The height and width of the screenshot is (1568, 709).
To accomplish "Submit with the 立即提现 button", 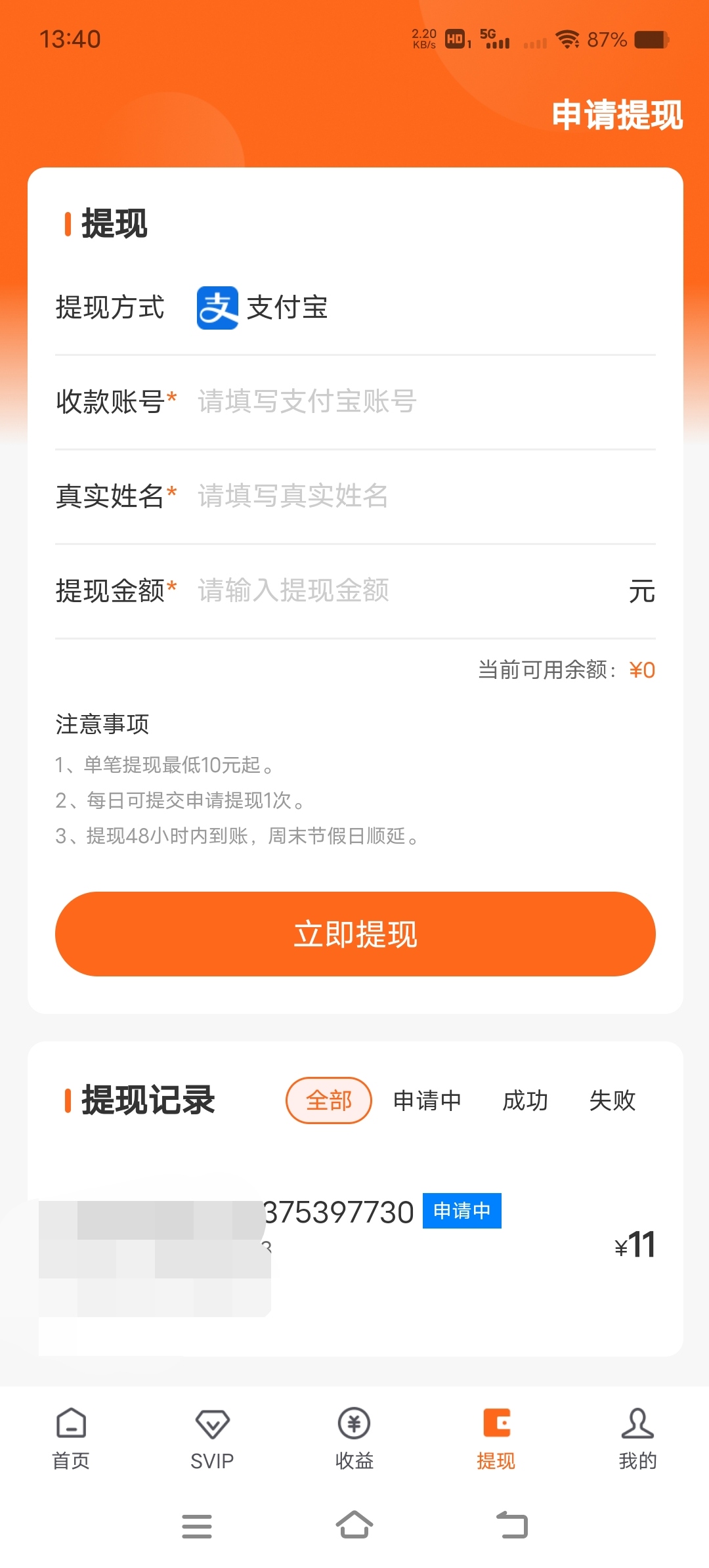I will tap(355, 934).
